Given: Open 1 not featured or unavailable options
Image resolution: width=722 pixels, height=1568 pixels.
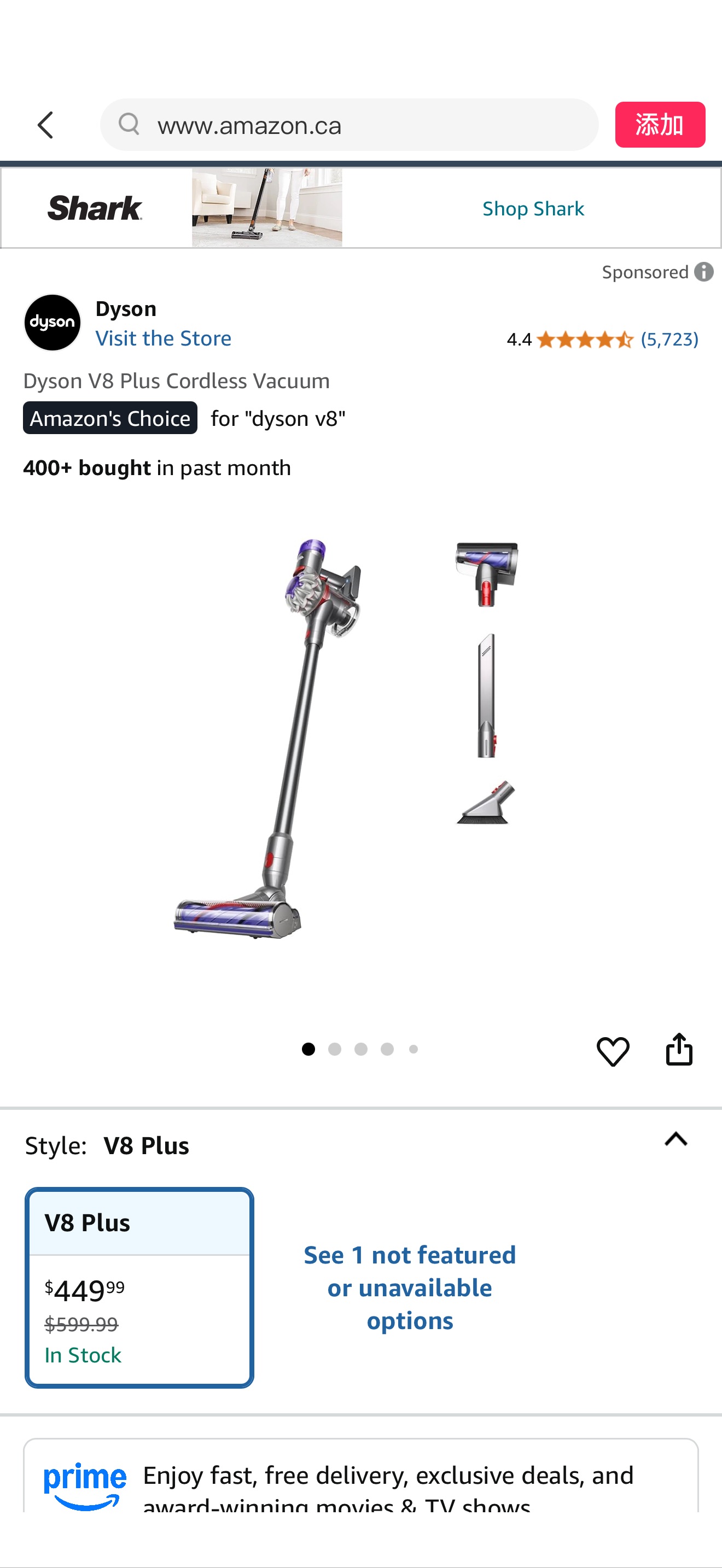Looking at the screenshot, I should pos(409,1287).
